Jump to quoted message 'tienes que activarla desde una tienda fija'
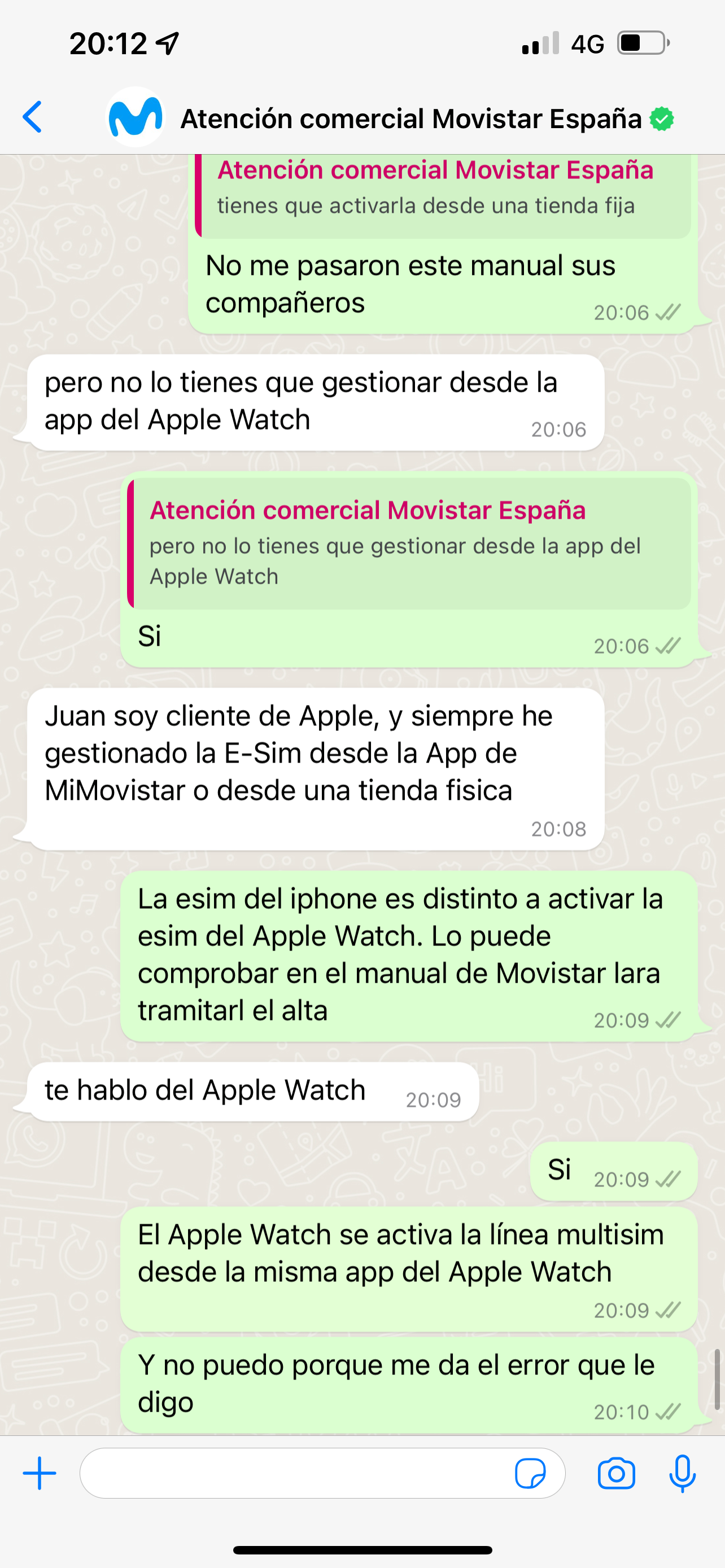 (x=443, y=195)
